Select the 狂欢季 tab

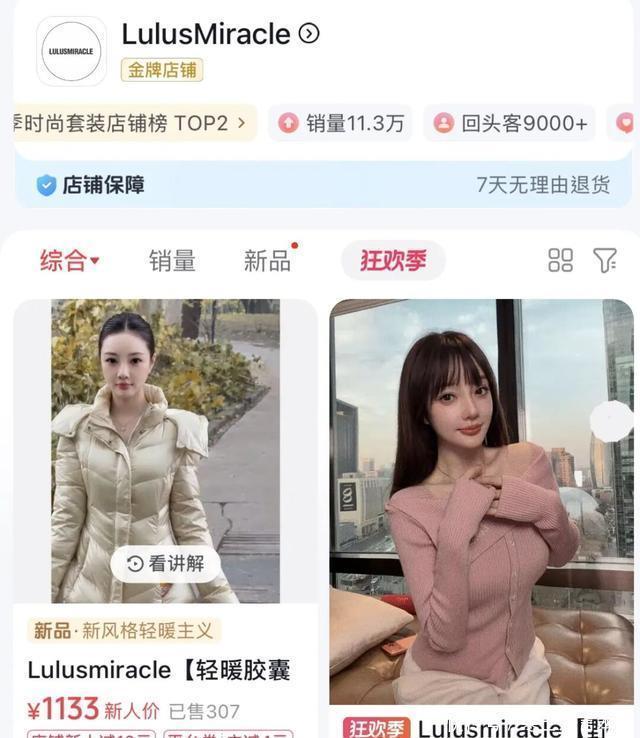pos(393,261)
